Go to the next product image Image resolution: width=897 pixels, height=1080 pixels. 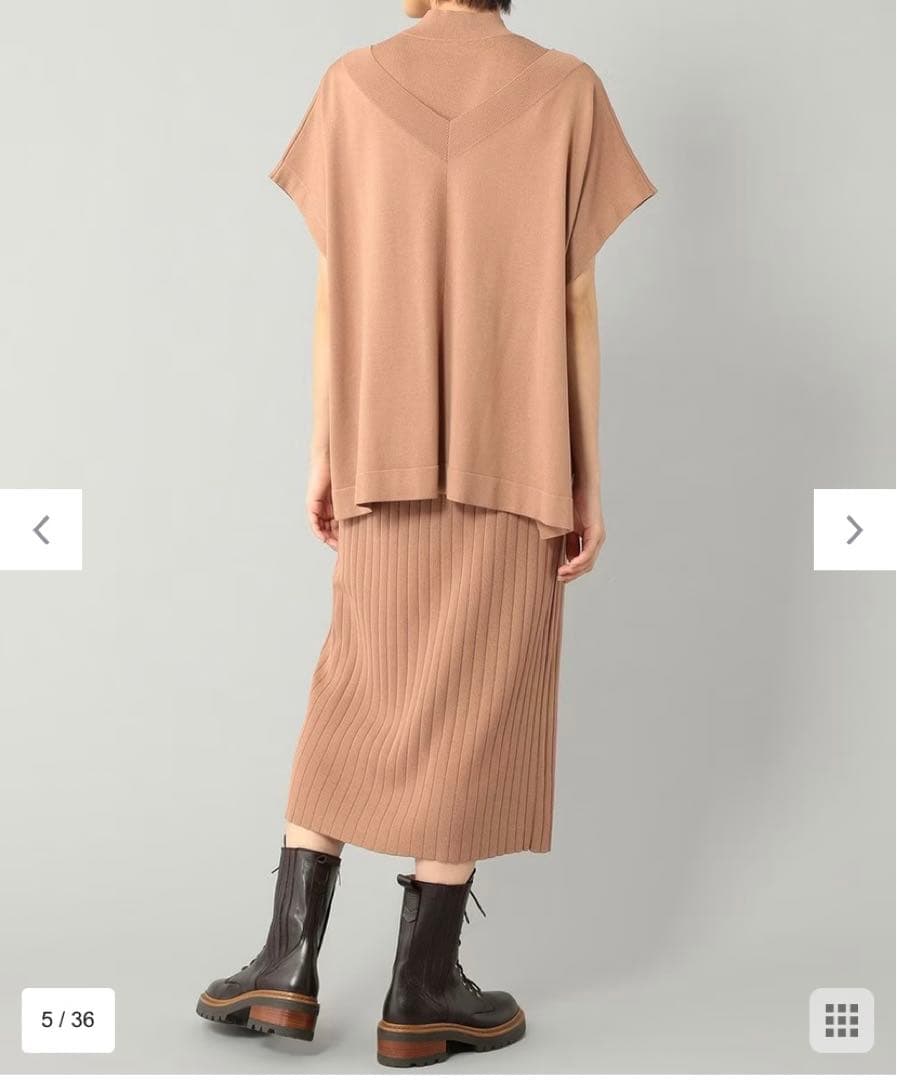click(x=854, y=529)
